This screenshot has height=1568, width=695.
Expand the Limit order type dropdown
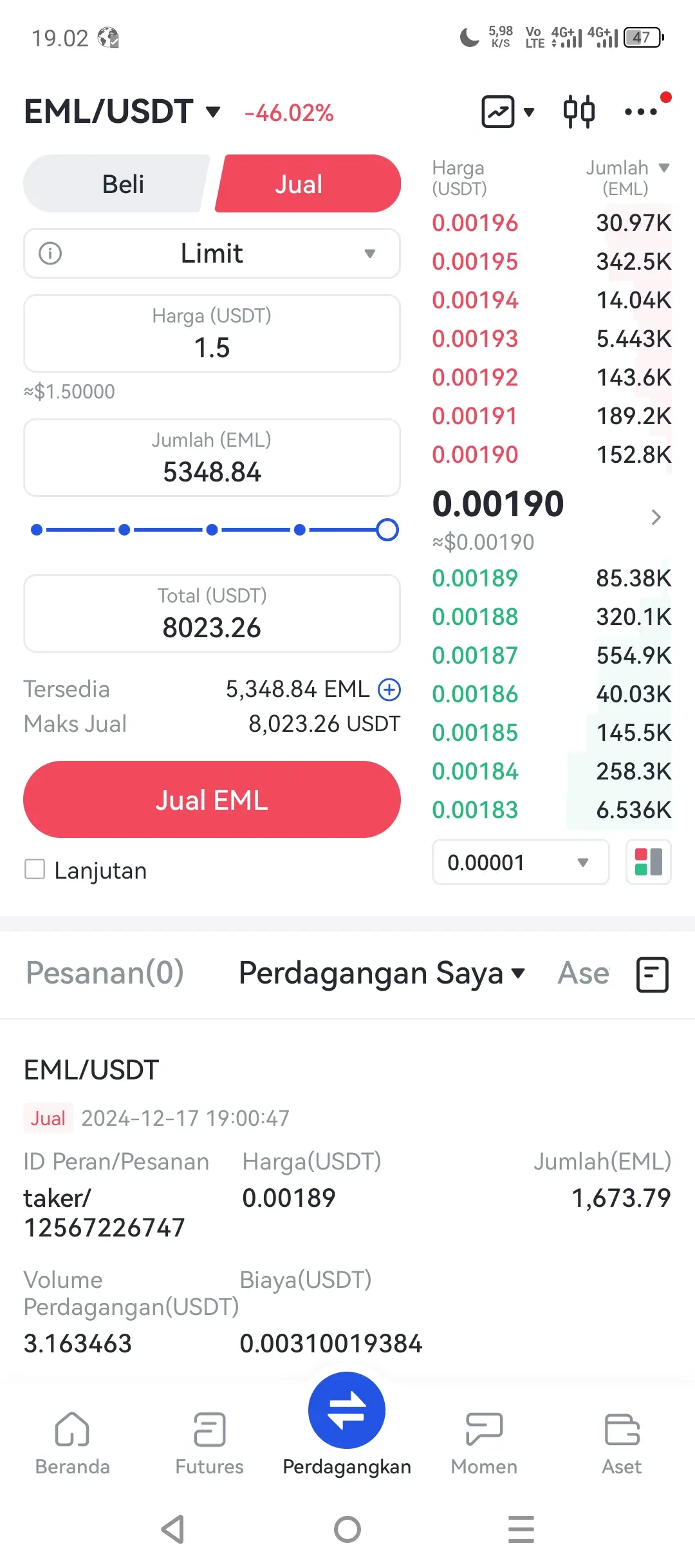click(212, 253)
